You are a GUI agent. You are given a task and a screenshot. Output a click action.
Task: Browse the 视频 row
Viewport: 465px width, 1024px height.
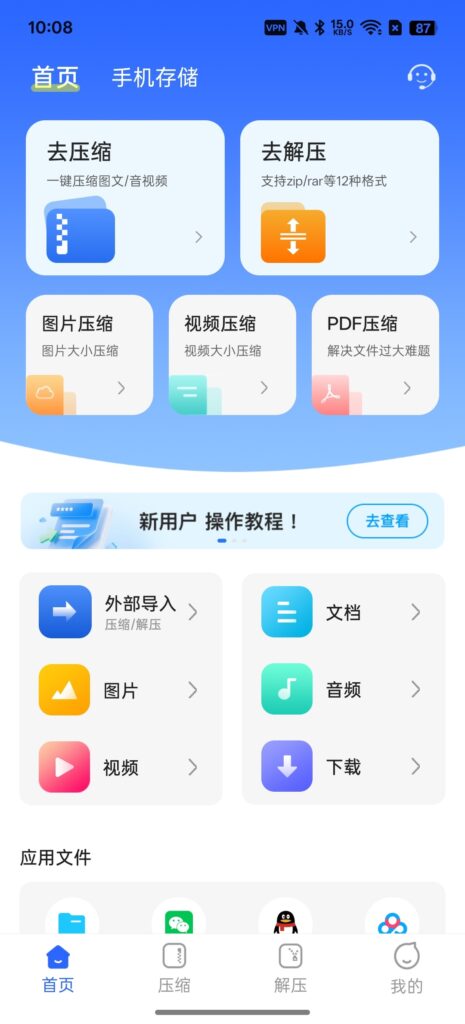point(121,767)
